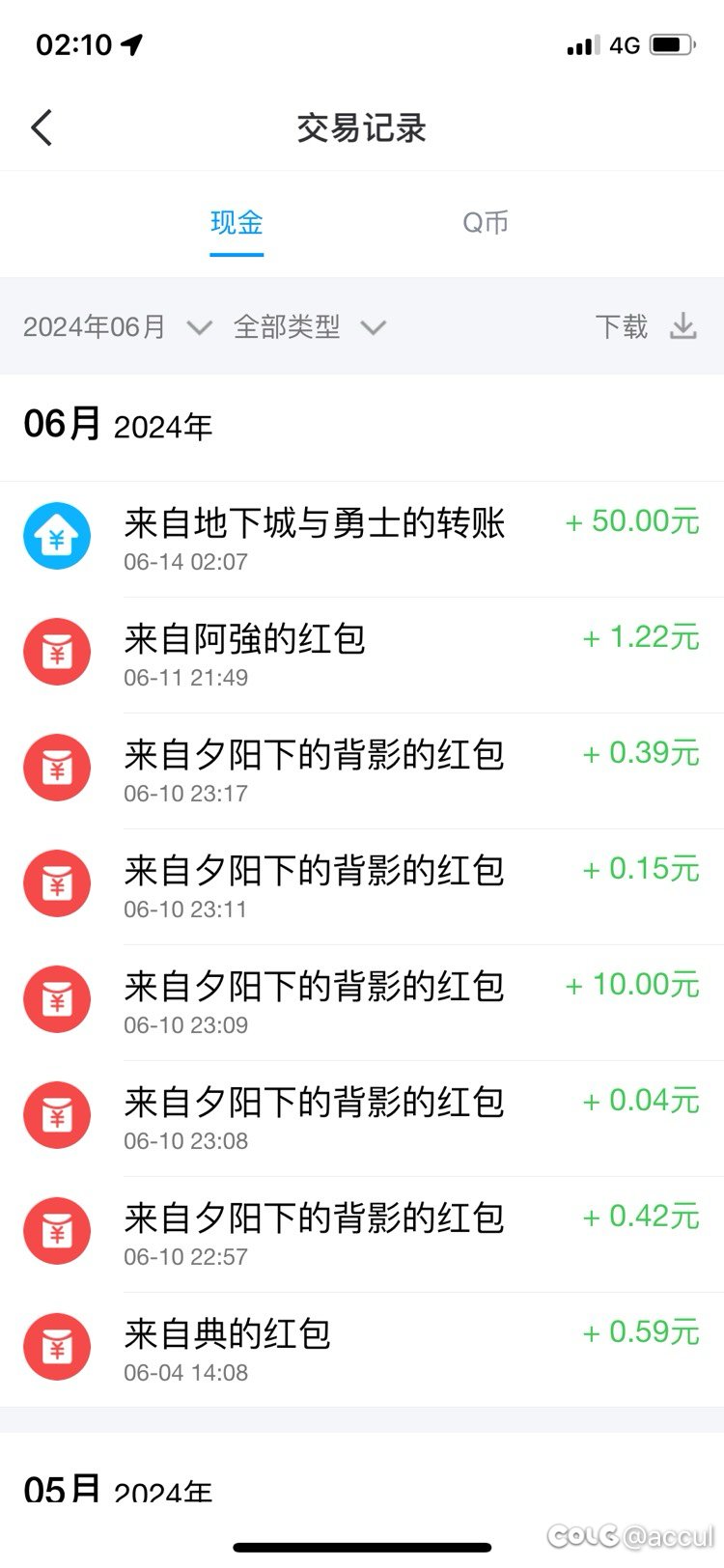The height and width of the screenshot is (1568, 724).
Task: Open the 10.00元 red packet from 夕阳下的背影
Action: [x=362, y=1002]
